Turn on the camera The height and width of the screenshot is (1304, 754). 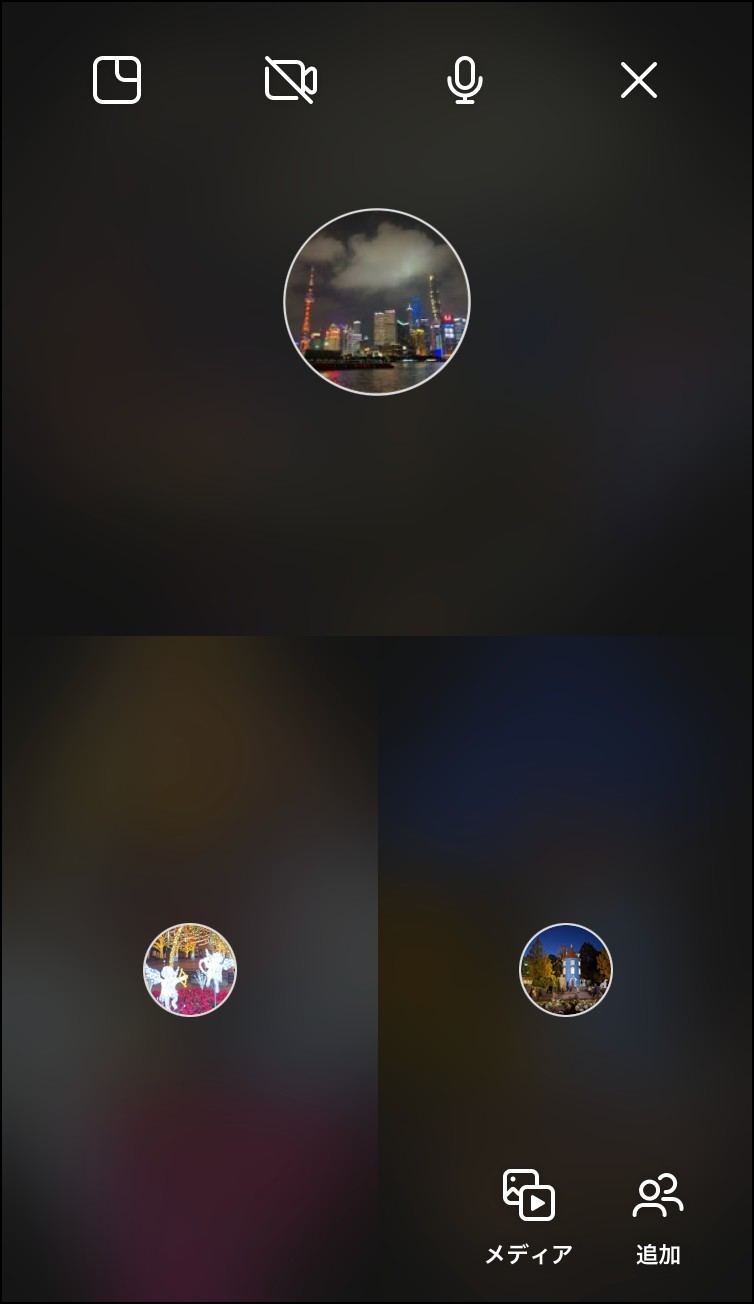coord(290,80)
